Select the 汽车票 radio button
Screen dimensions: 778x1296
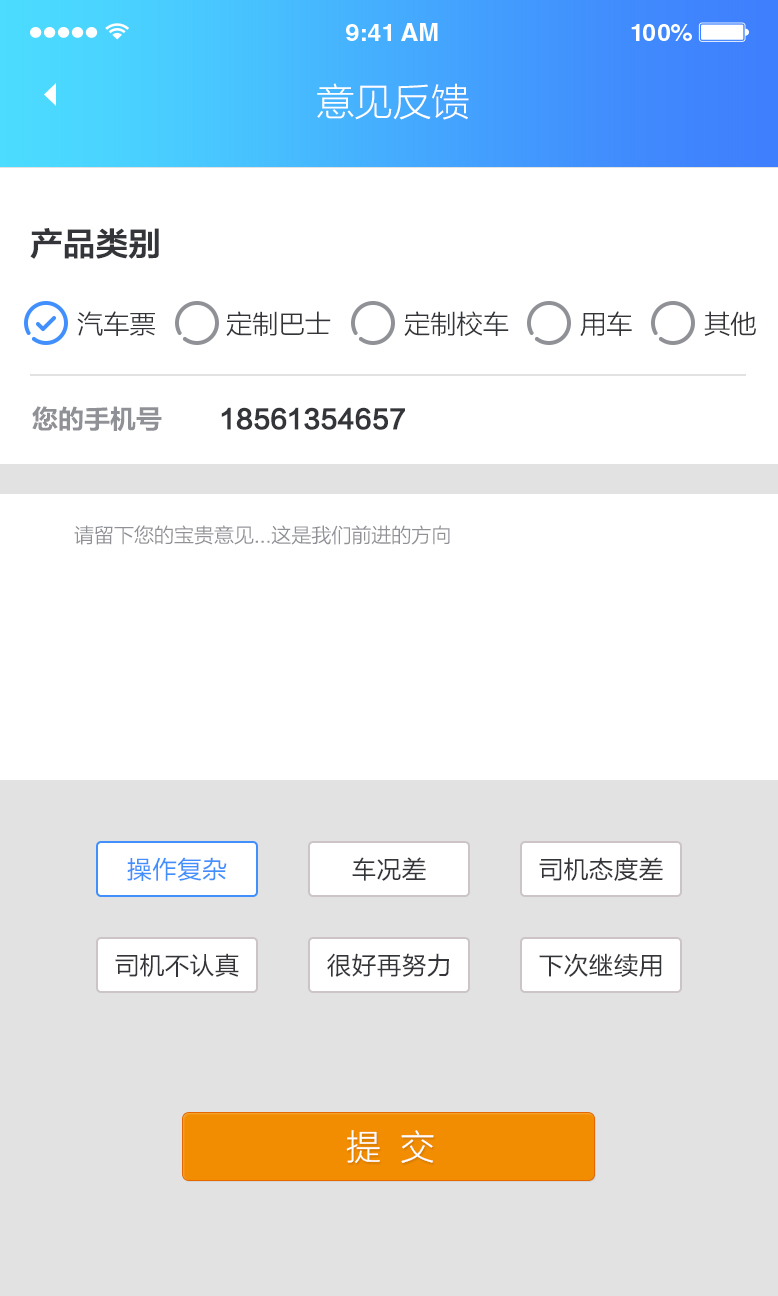(45, 322)
